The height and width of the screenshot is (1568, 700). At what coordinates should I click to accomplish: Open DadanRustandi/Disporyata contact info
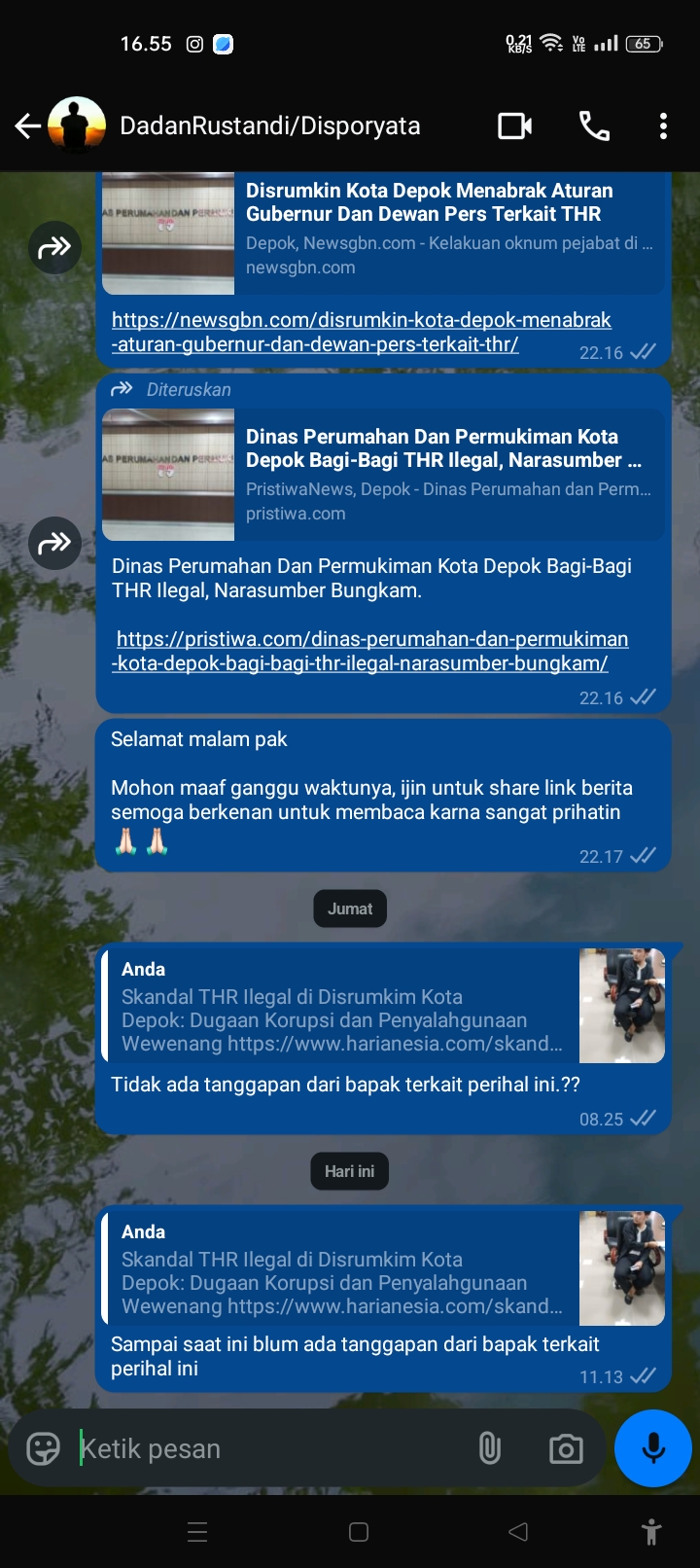(269, 125)
